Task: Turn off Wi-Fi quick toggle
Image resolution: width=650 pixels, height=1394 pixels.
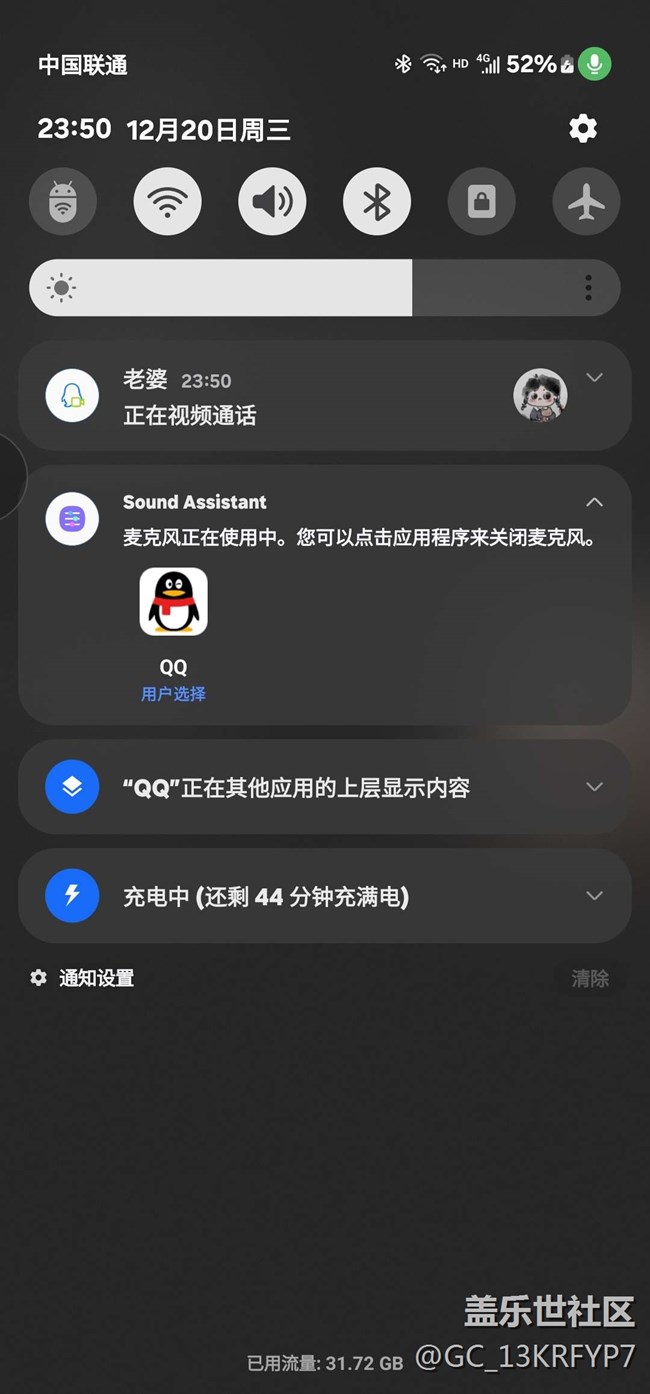Action: click(x=168, y=202)
